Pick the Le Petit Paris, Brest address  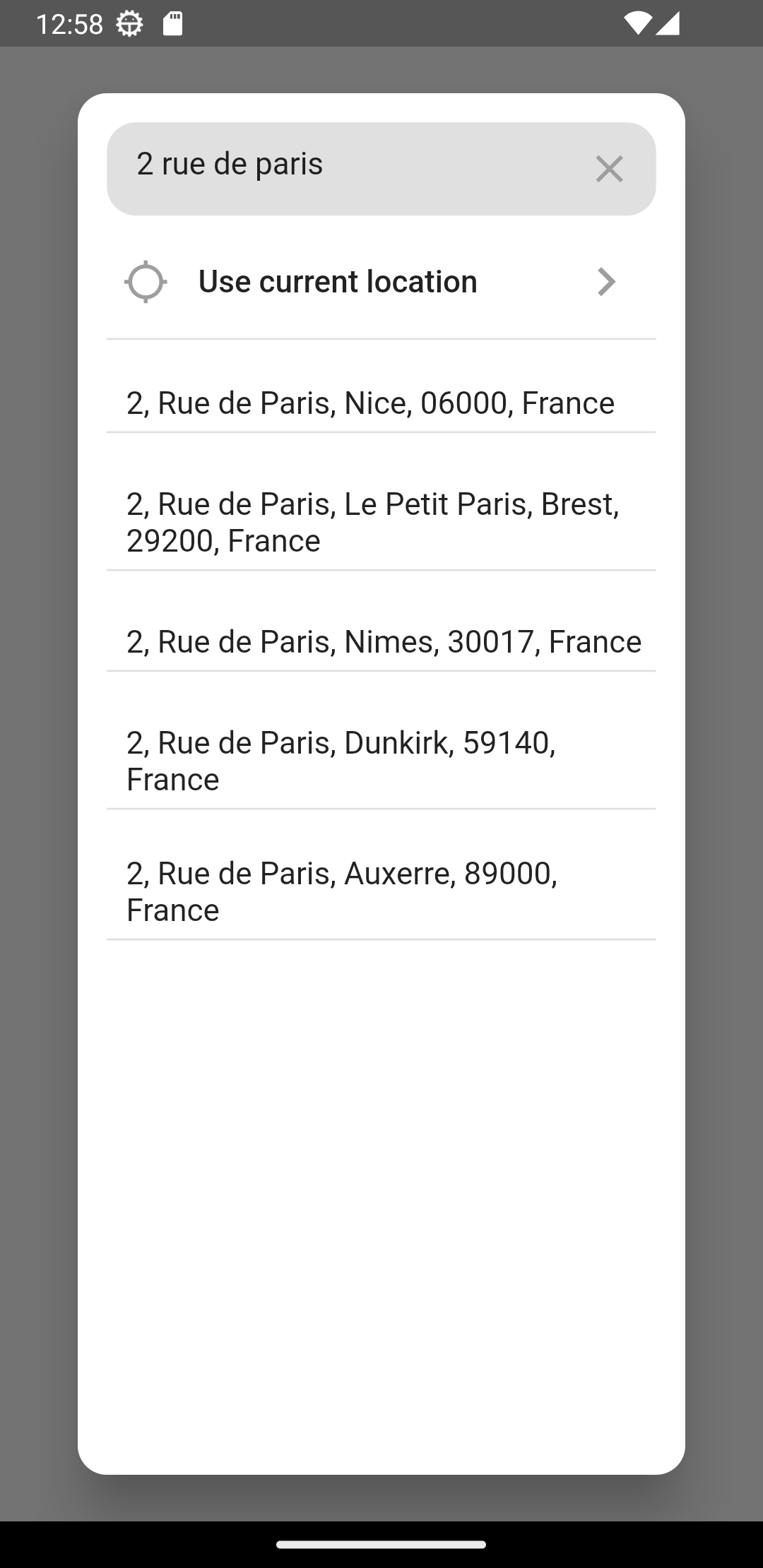[x=381, y=522]
